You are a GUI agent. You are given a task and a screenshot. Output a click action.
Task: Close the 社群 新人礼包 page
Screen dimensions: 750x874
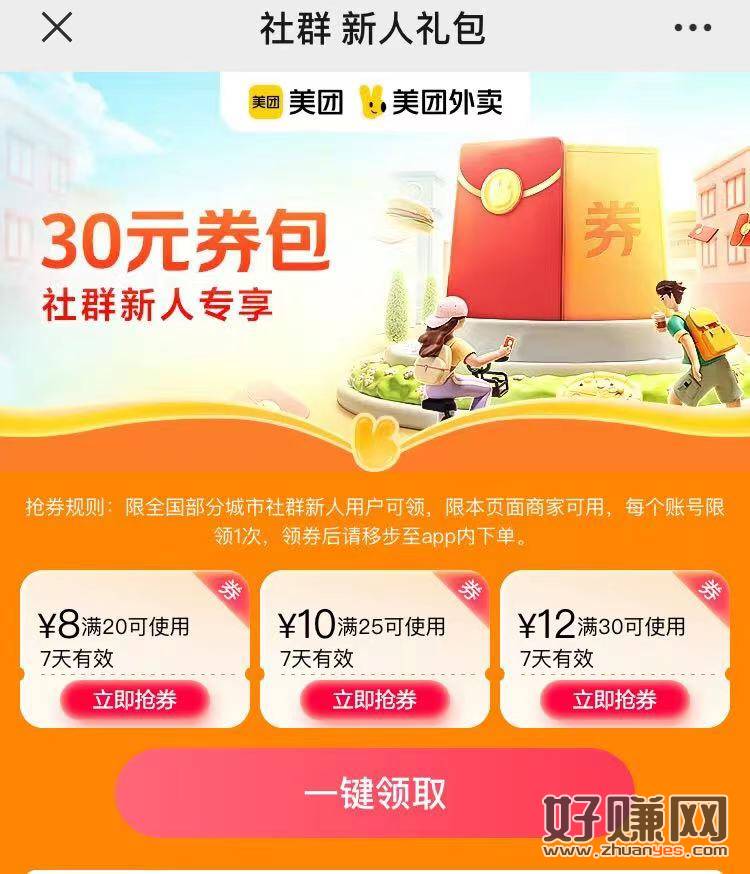pyautogui.click(x=56, y=28)
